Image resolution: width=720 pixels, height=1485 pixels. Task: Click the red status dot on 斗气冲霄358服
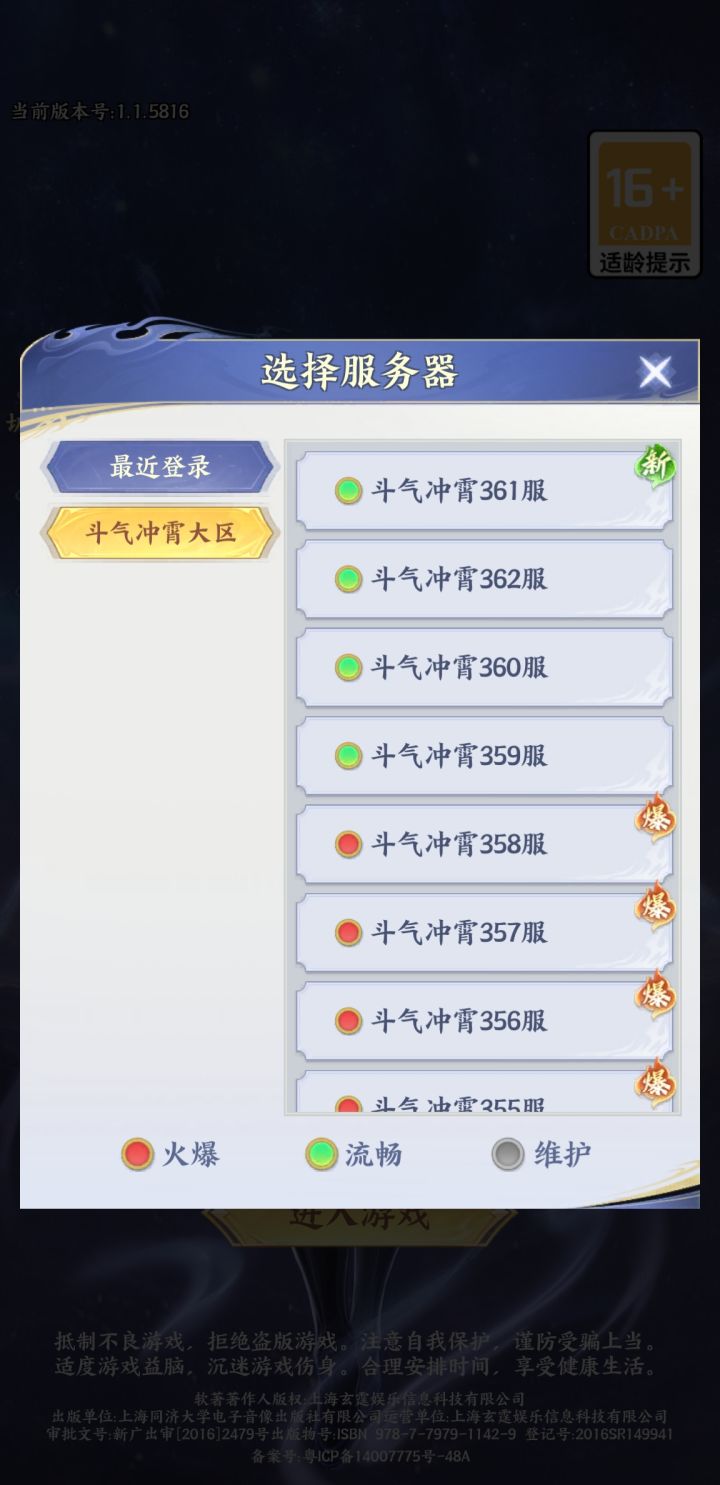click(347, 843)
